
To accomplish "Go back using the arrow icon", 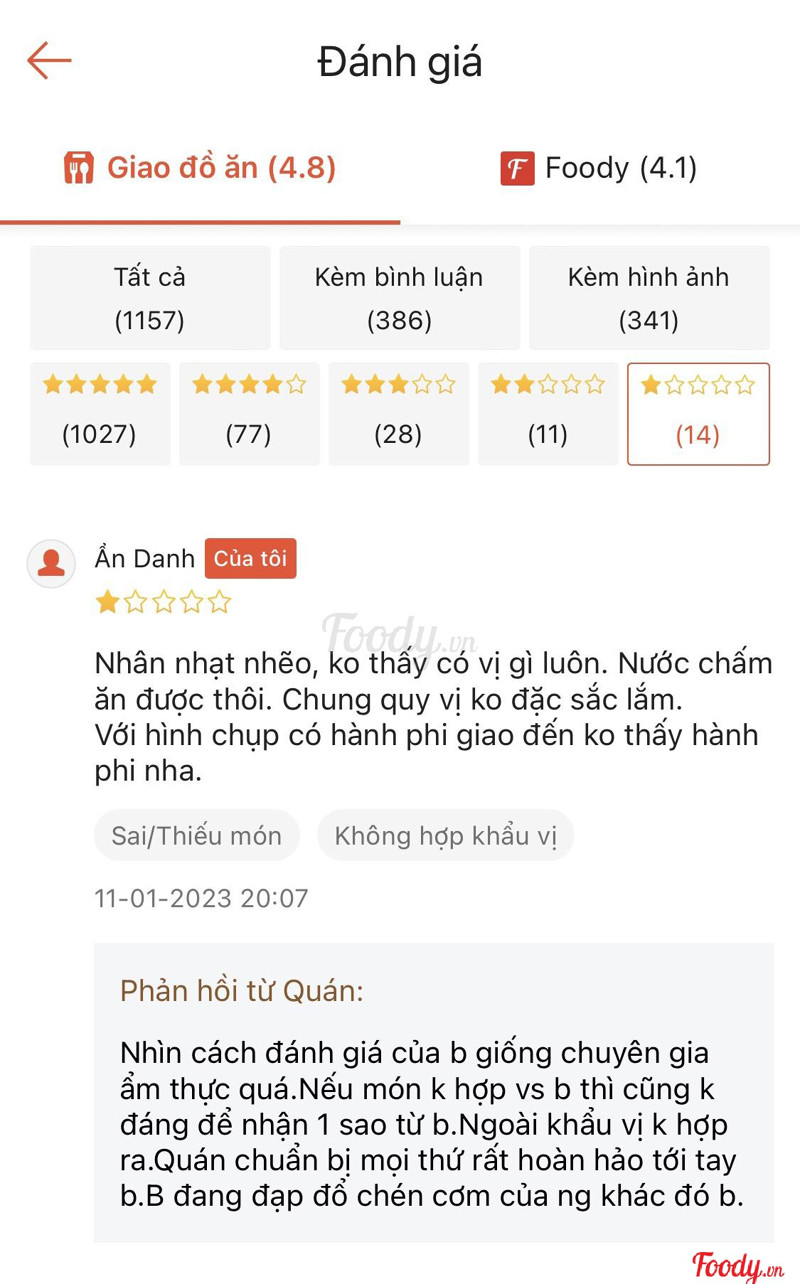I will click(49, 61).
